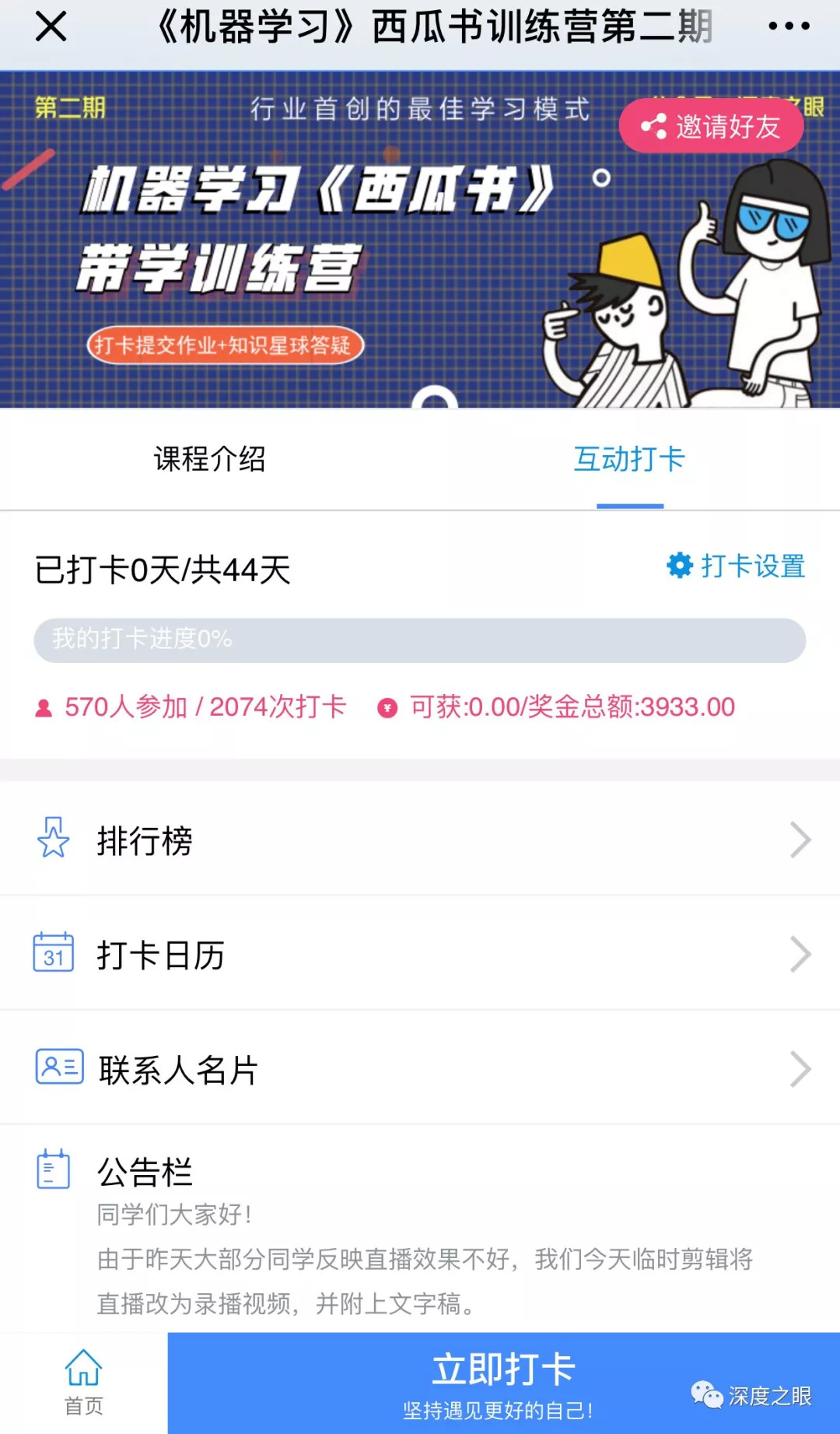View the 打卡日历 check-in calendar
The width and height of the screenshot is (840, 1434).
pos(420,954)
